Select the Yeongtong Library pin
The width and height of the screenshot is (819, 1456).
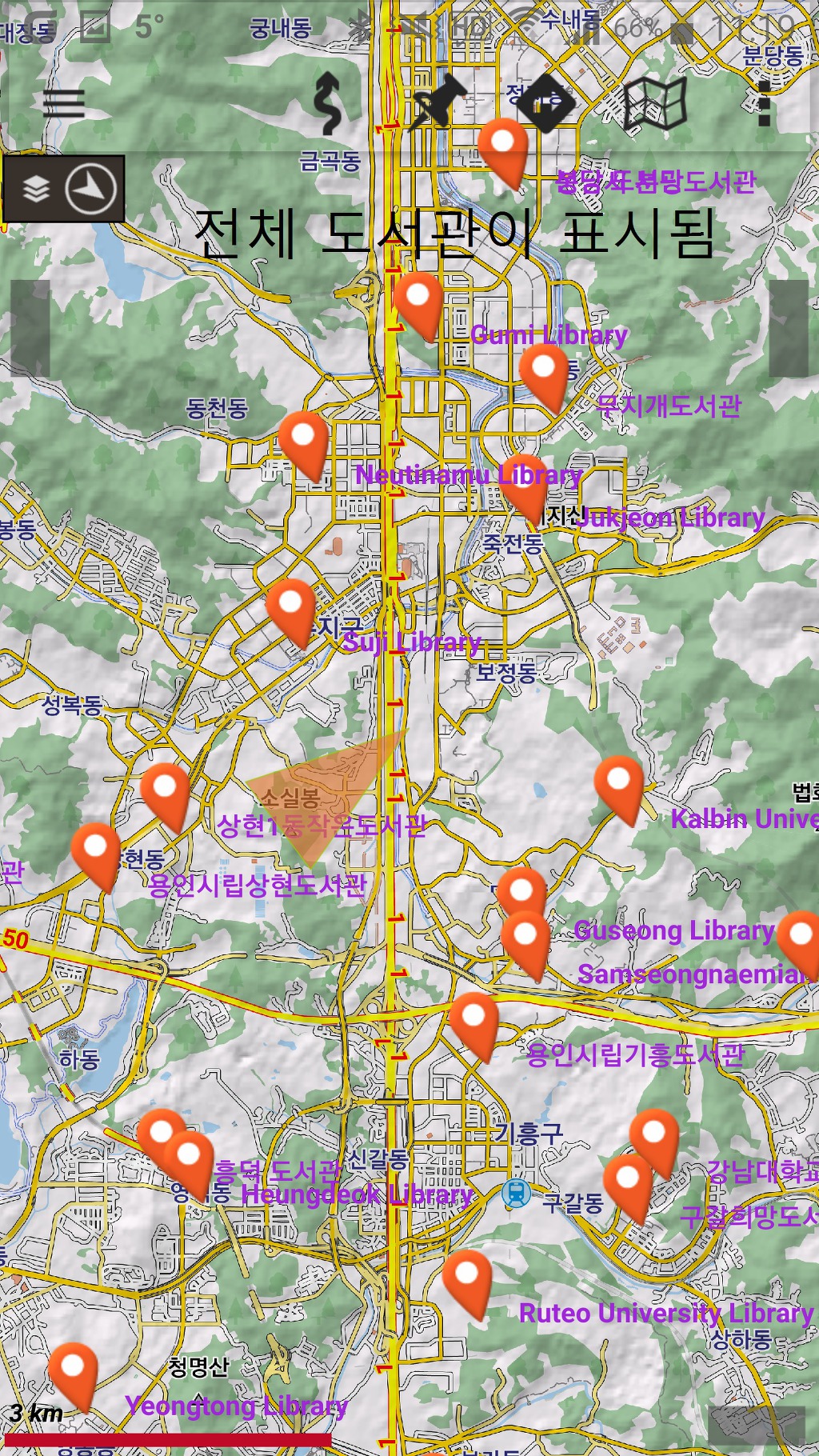73,1369
